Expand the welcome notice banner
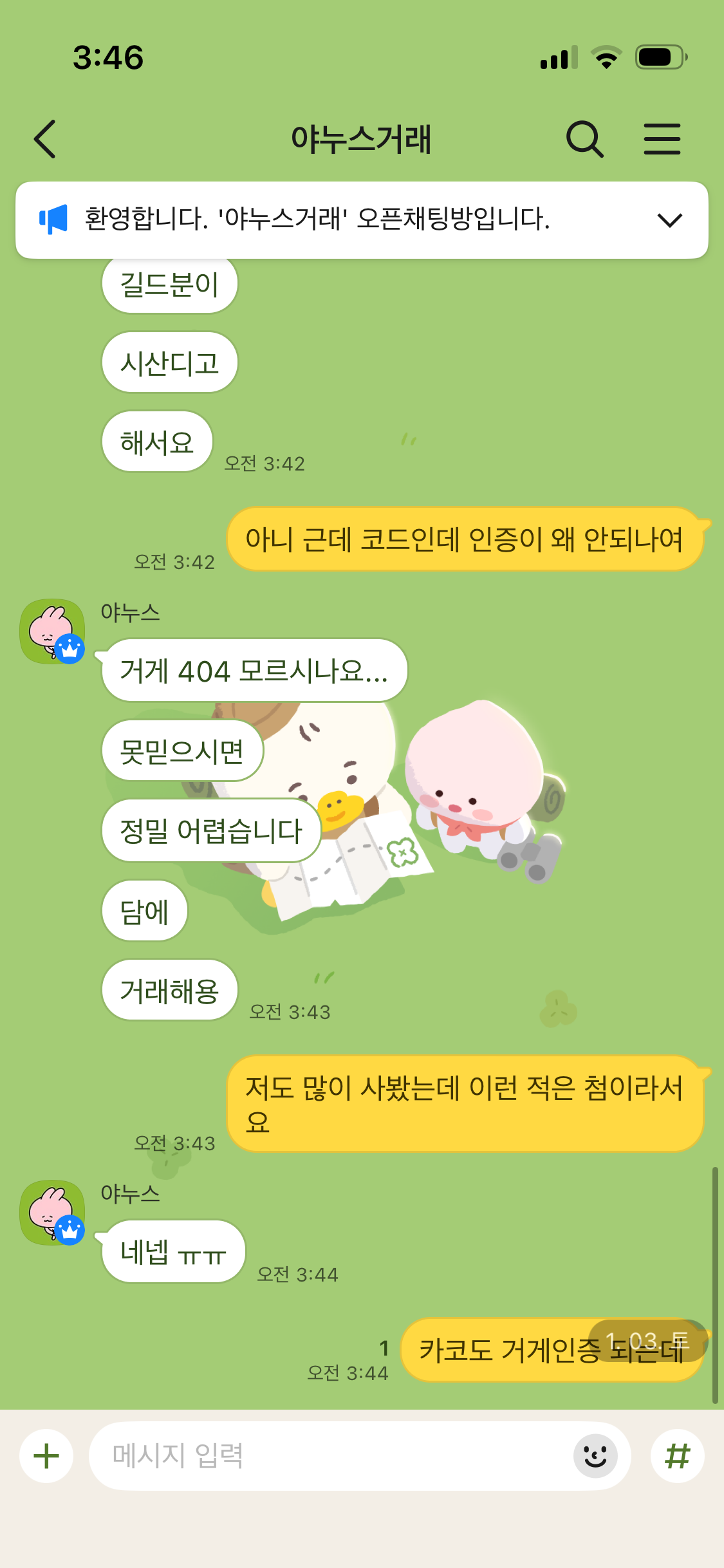The image size is (724, 1568). tap(669, 220)
